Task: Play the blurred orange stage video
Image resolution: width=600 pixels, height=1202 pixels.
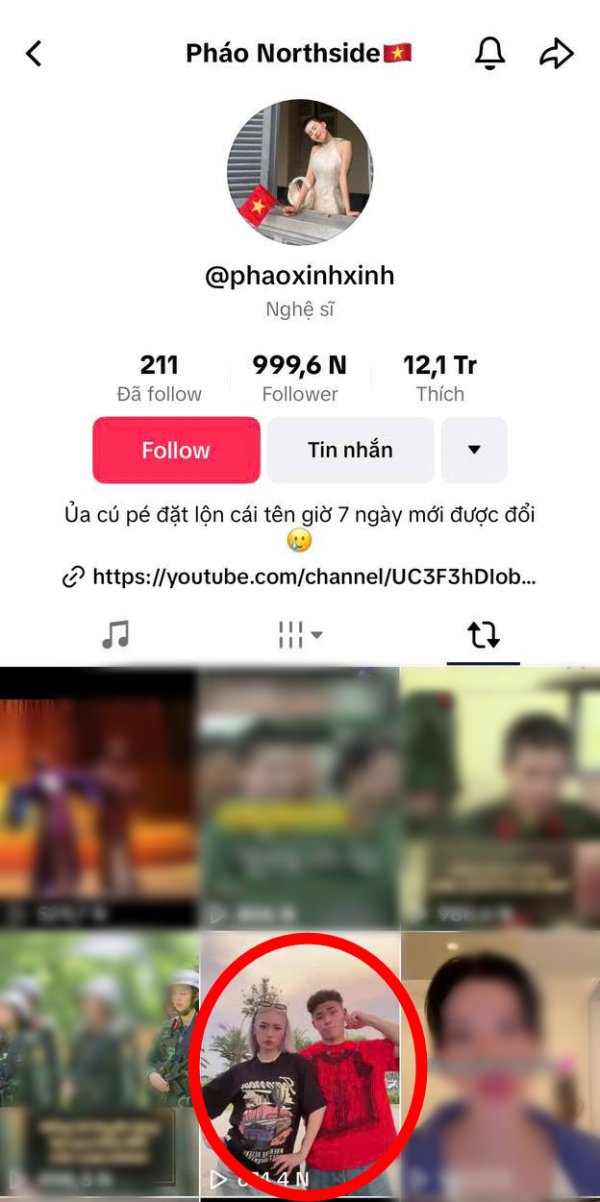Action: tap(98, 797)
